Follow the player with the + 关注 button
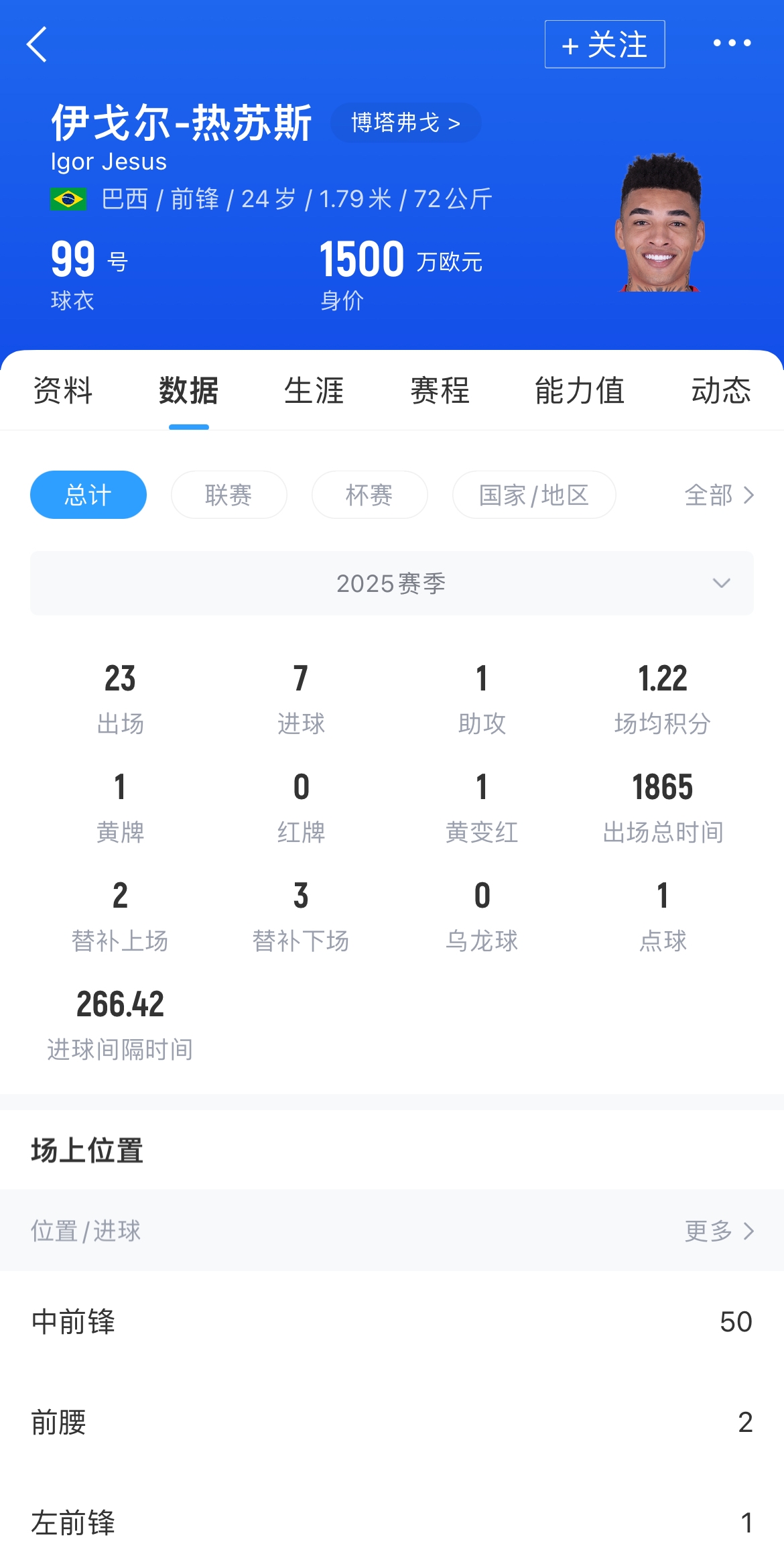 604,44
